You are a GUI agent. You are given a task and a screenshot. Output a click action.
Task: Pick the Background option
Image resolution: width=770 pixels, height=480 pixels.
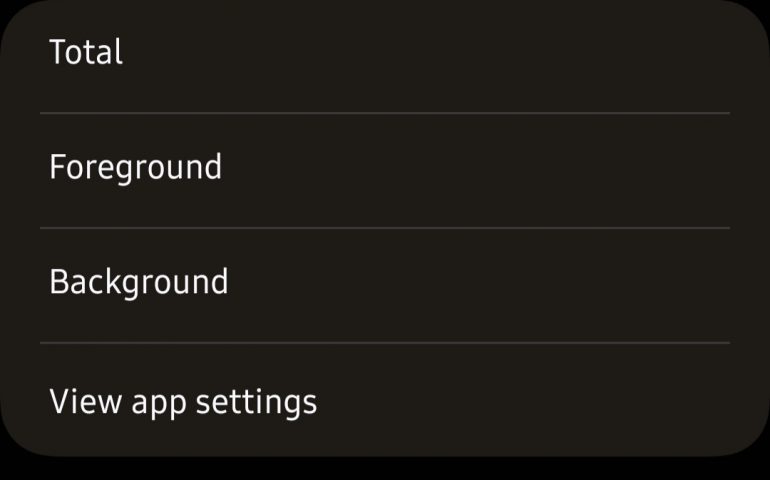click(139, 282)
